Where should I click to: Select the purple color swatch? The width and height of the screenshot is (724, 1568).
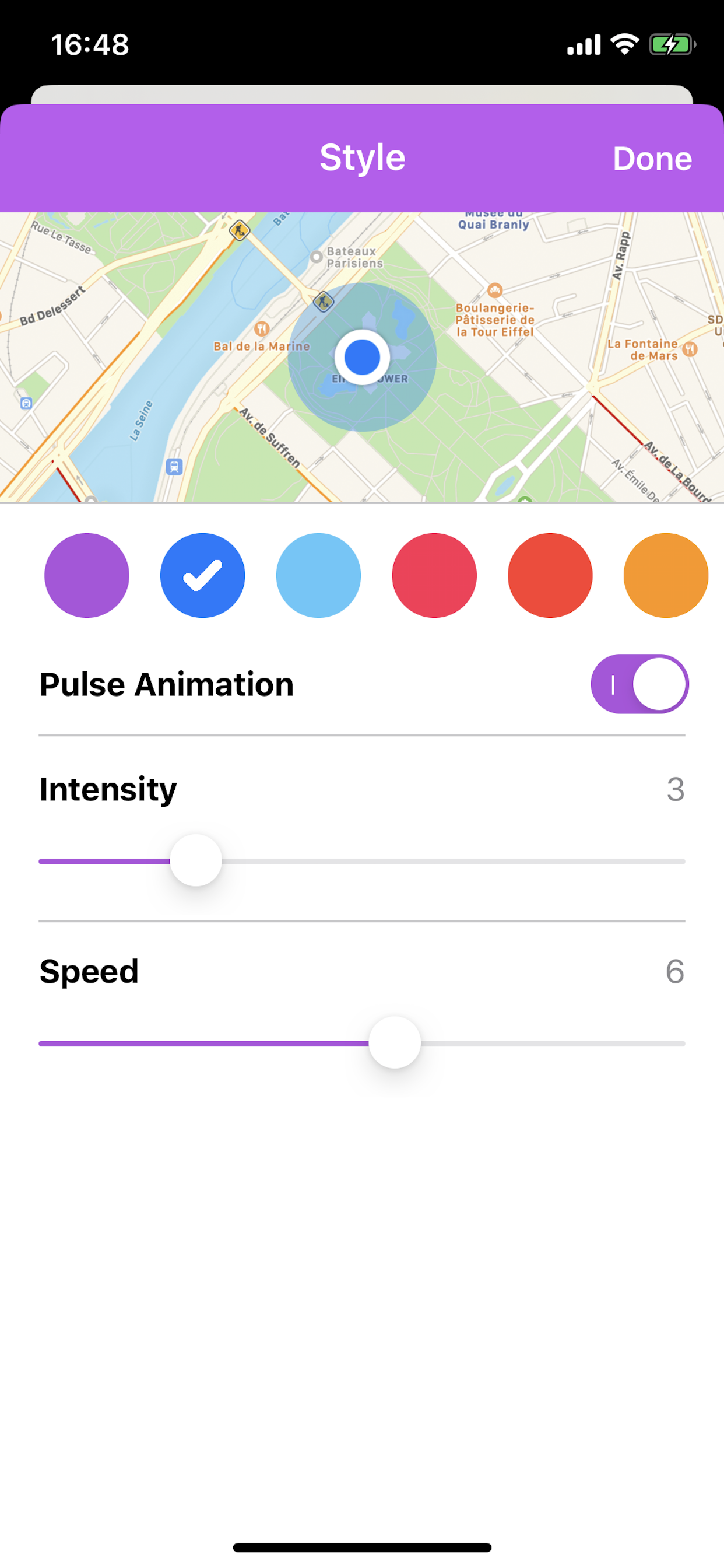(x=87, y=575)
